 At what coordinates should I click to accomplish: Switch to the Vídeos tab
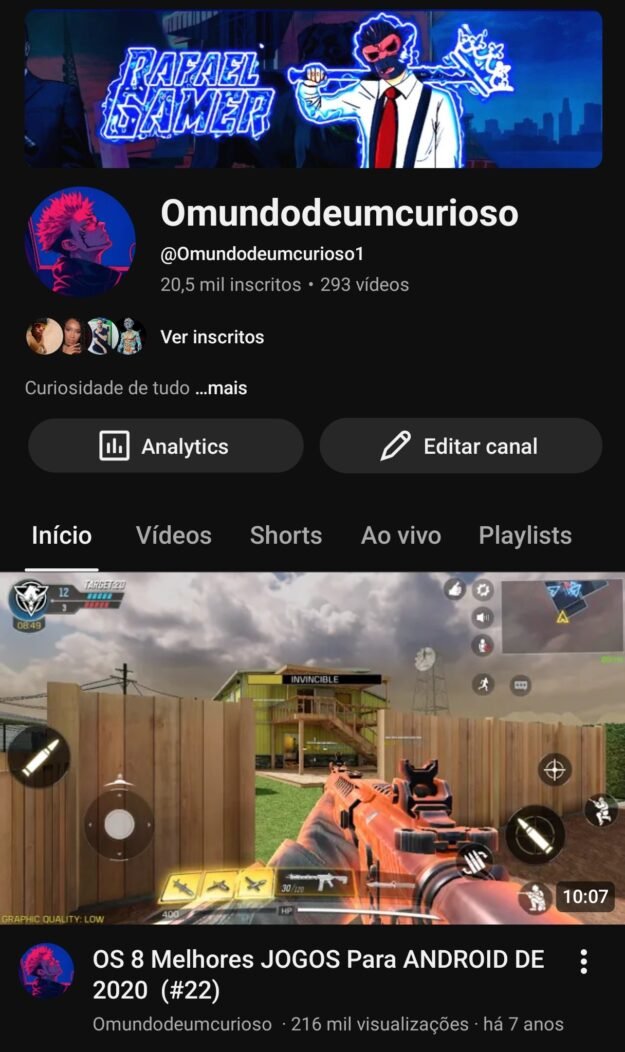tap(173, 535)
